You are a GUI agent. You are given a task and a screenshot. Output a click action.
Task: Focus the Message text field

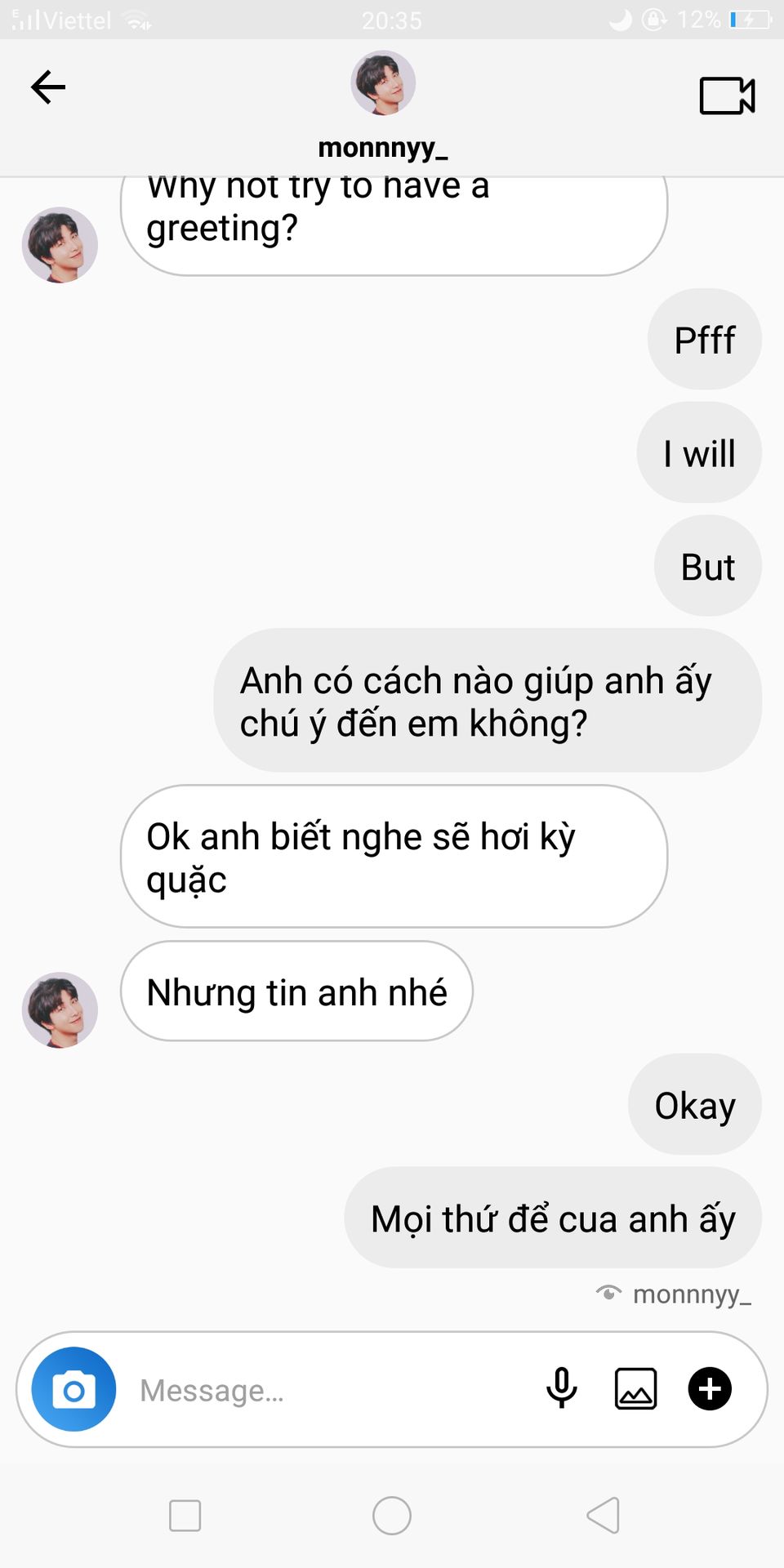click(327, 1390)
